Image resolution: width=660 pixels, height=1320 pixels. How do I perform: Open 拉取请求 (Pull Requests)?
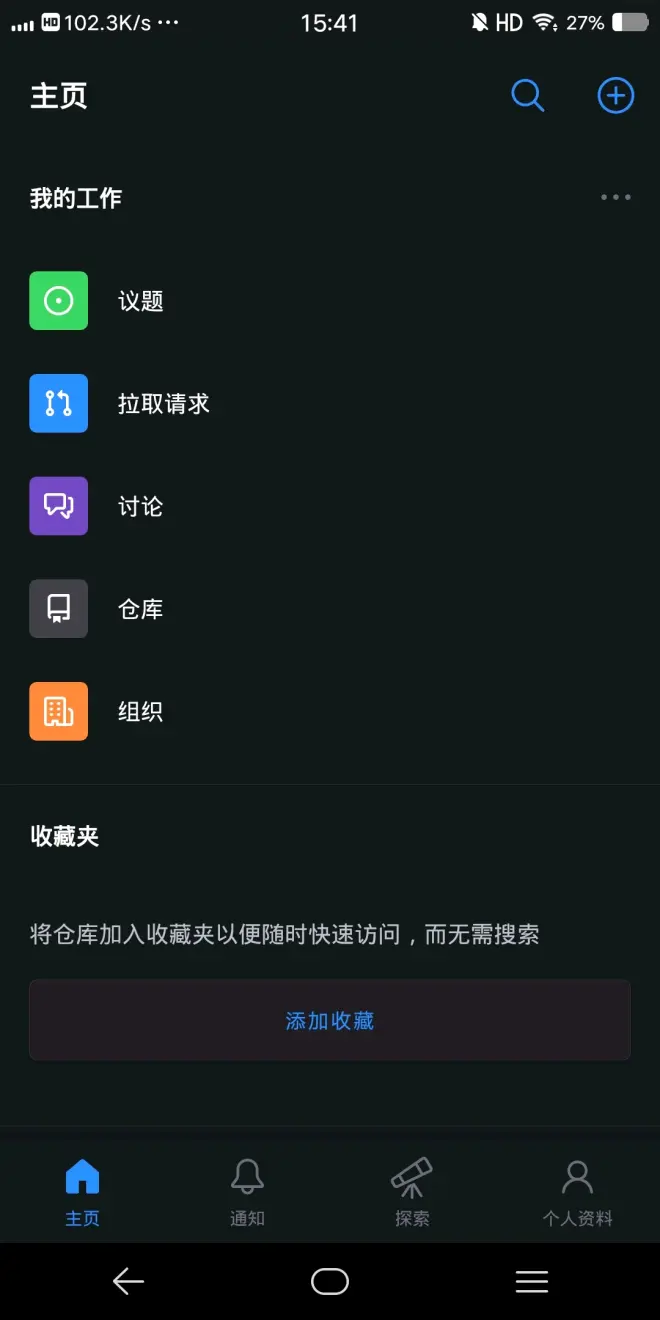163,404
